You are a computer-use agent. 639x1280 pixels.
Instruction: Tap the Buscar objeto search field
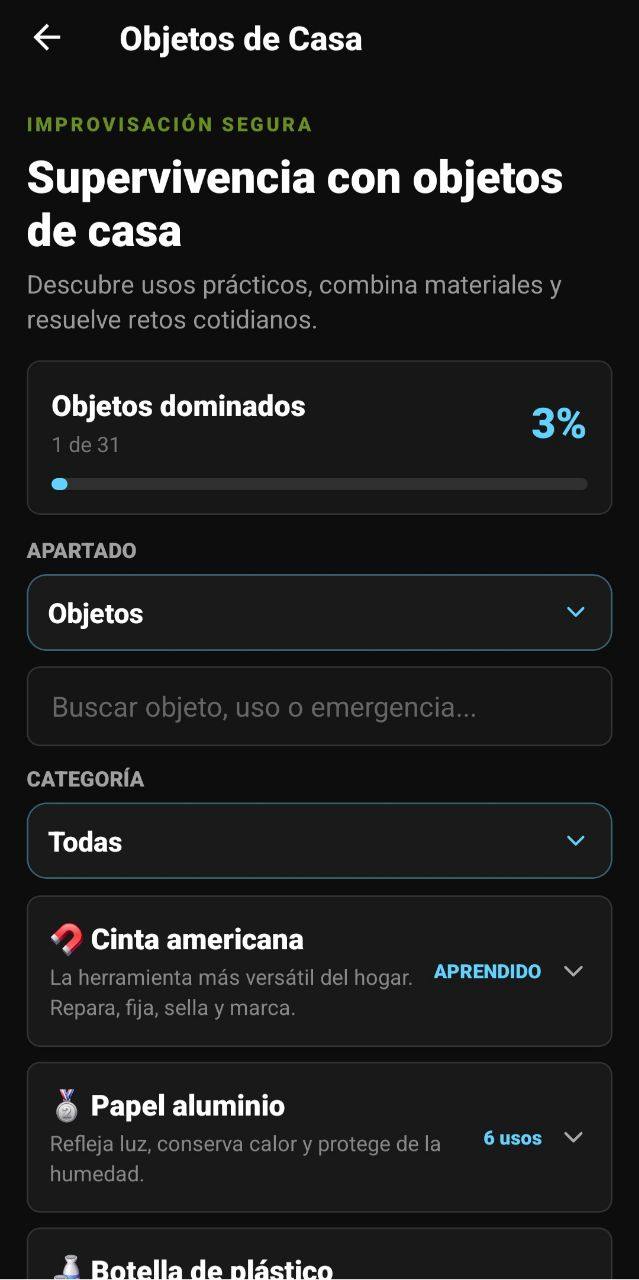tap(319, 706)
